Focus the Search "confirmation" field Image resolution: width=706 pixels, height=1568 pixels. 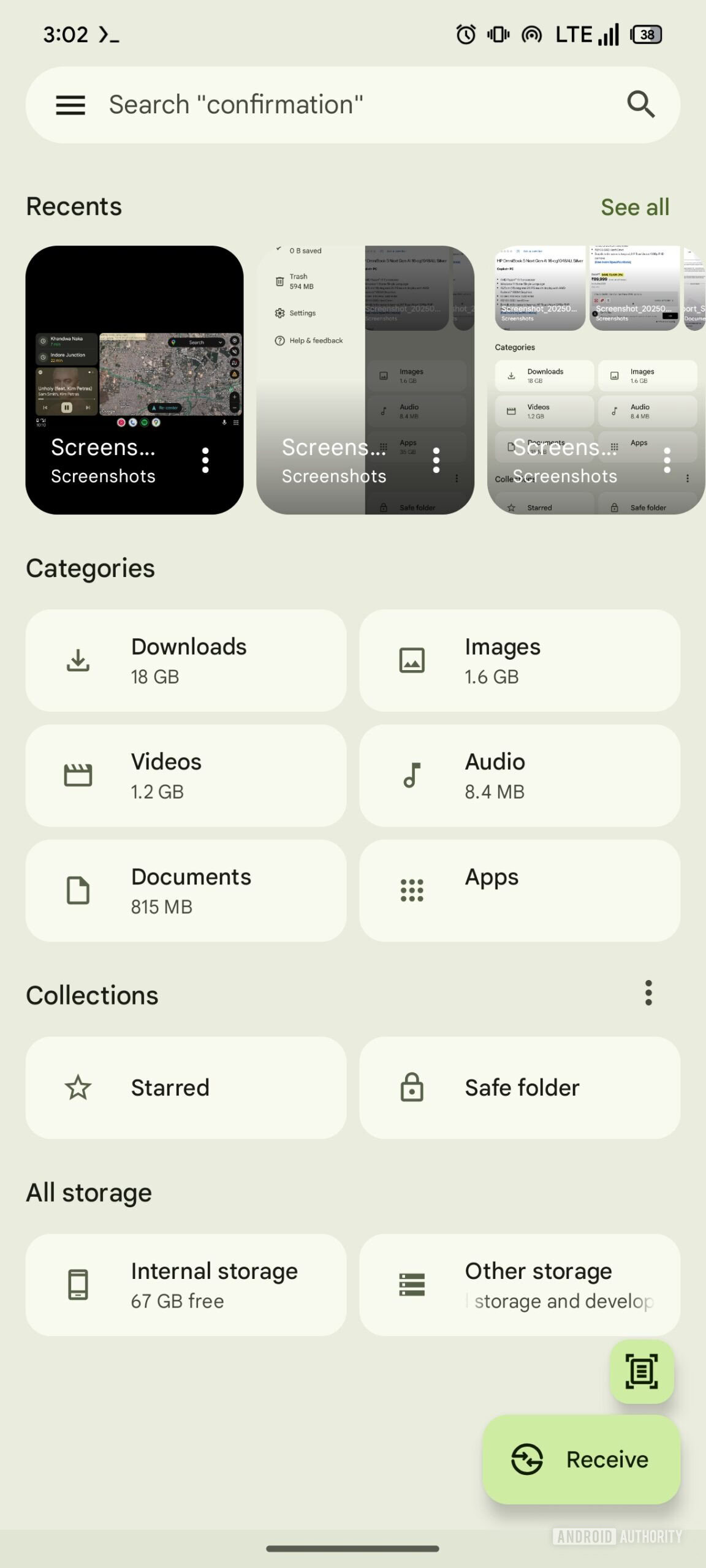point(343,105)
